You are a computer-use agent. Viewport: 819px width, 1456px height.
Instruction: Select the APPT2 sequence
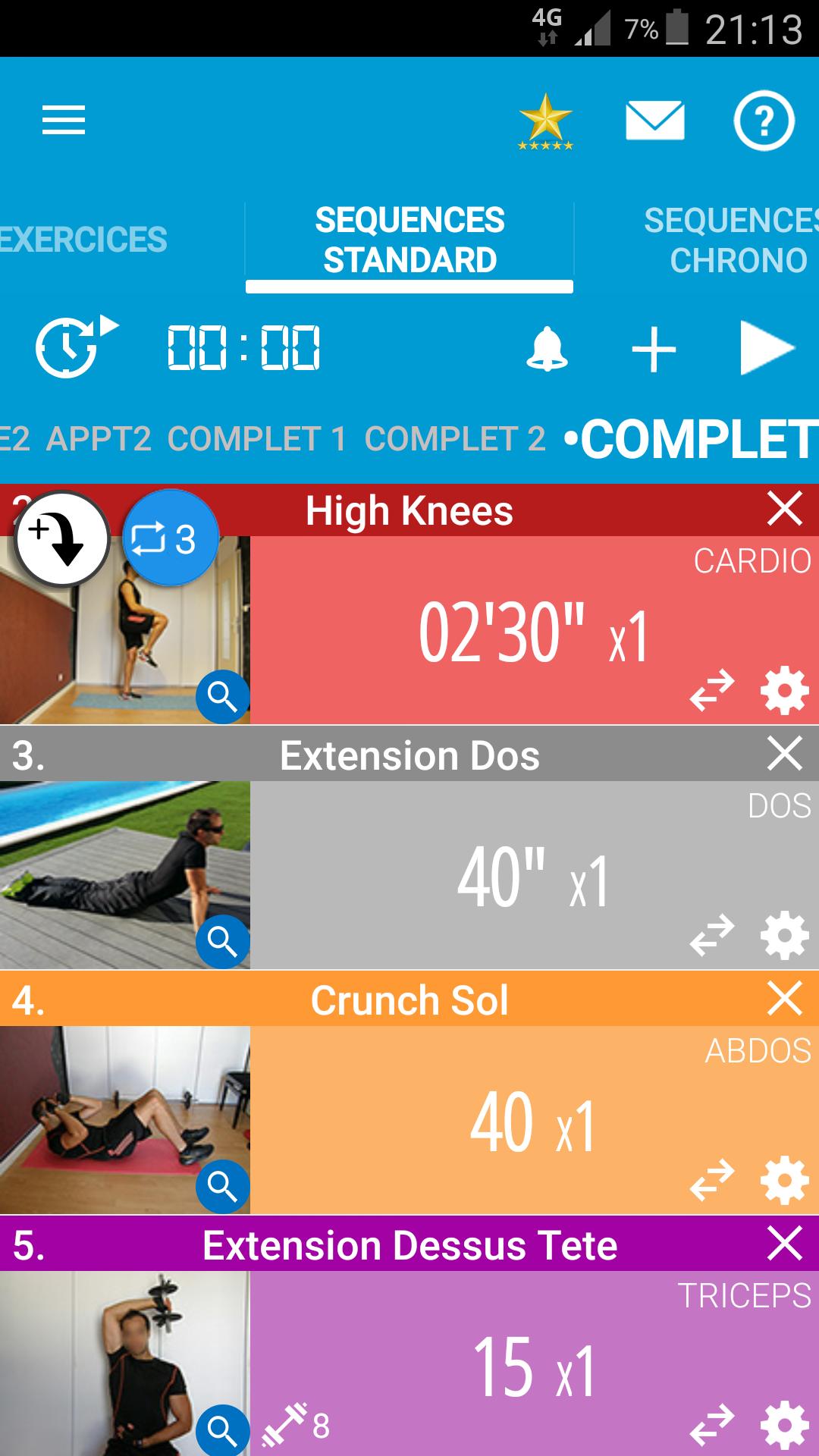[99, 439]
